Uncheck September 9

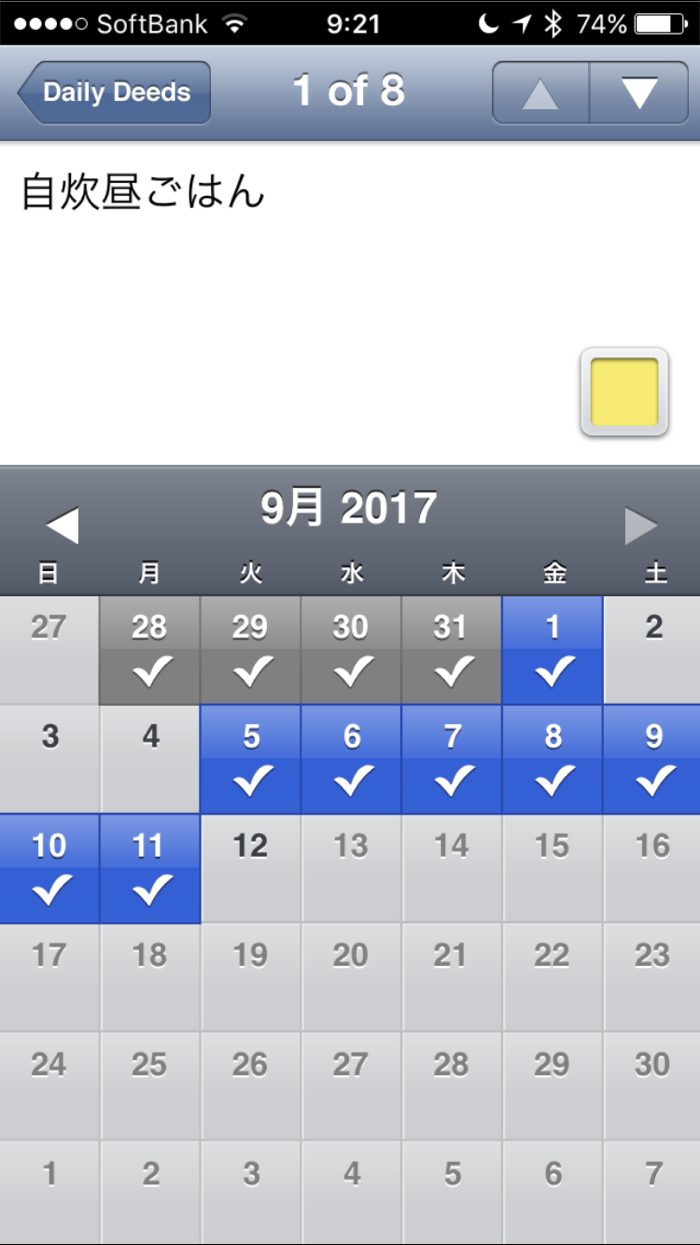pos(652,758)
